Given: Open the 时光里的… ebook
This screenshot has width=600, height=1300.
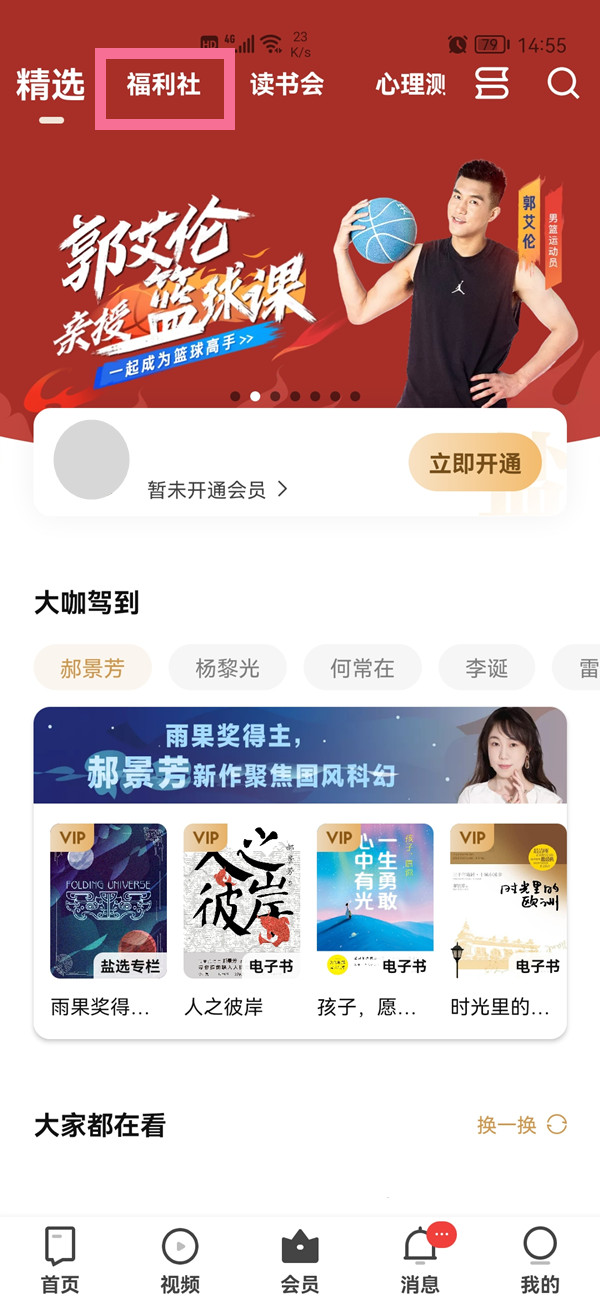Looking at the screenshot, I should (508, 902).
